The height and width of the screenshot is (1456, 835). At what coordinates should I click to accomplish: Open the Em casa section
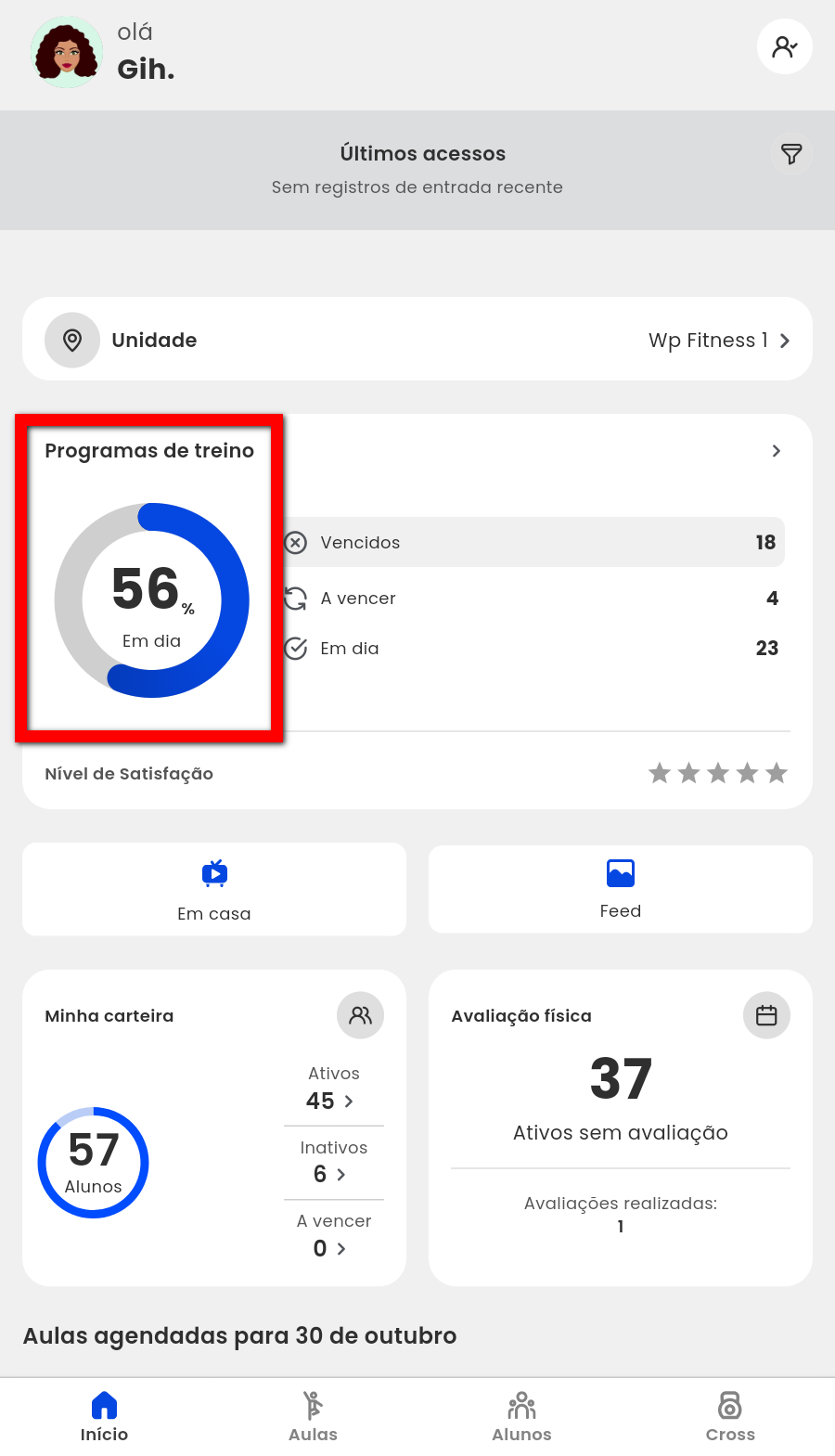[214, 889]
